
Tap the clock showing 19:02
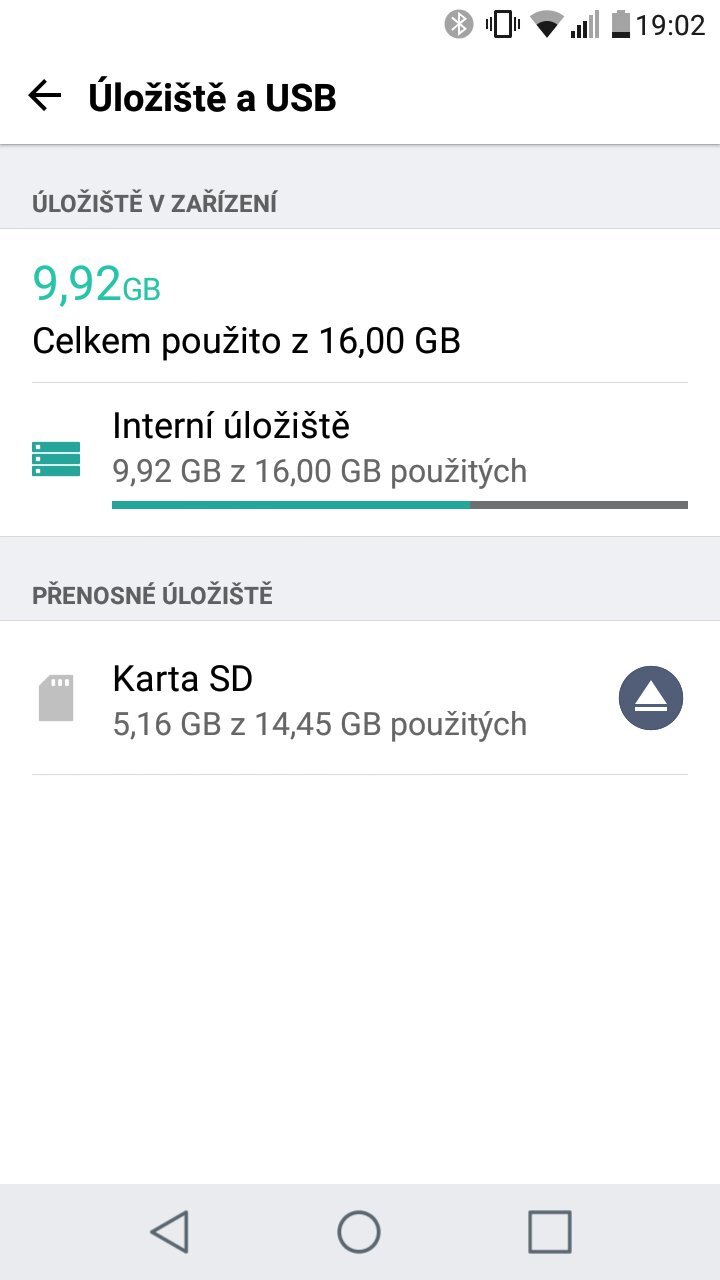coord(672,24)
